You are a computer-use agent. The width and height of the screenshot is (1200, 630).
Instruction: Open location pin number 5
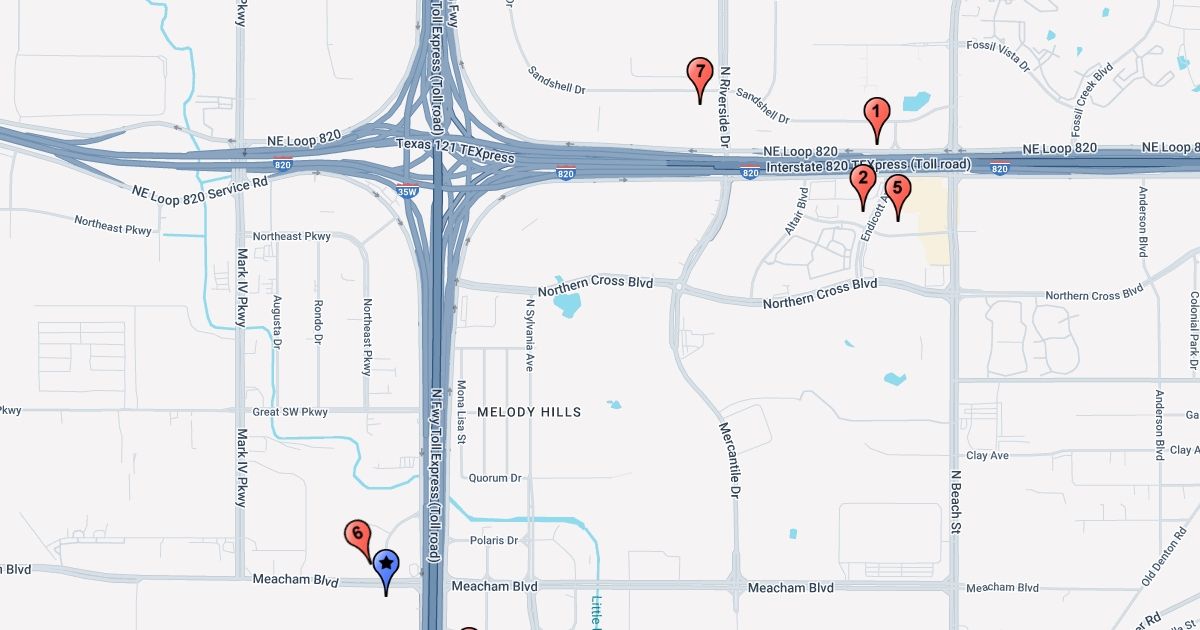[x=897, y=190]
